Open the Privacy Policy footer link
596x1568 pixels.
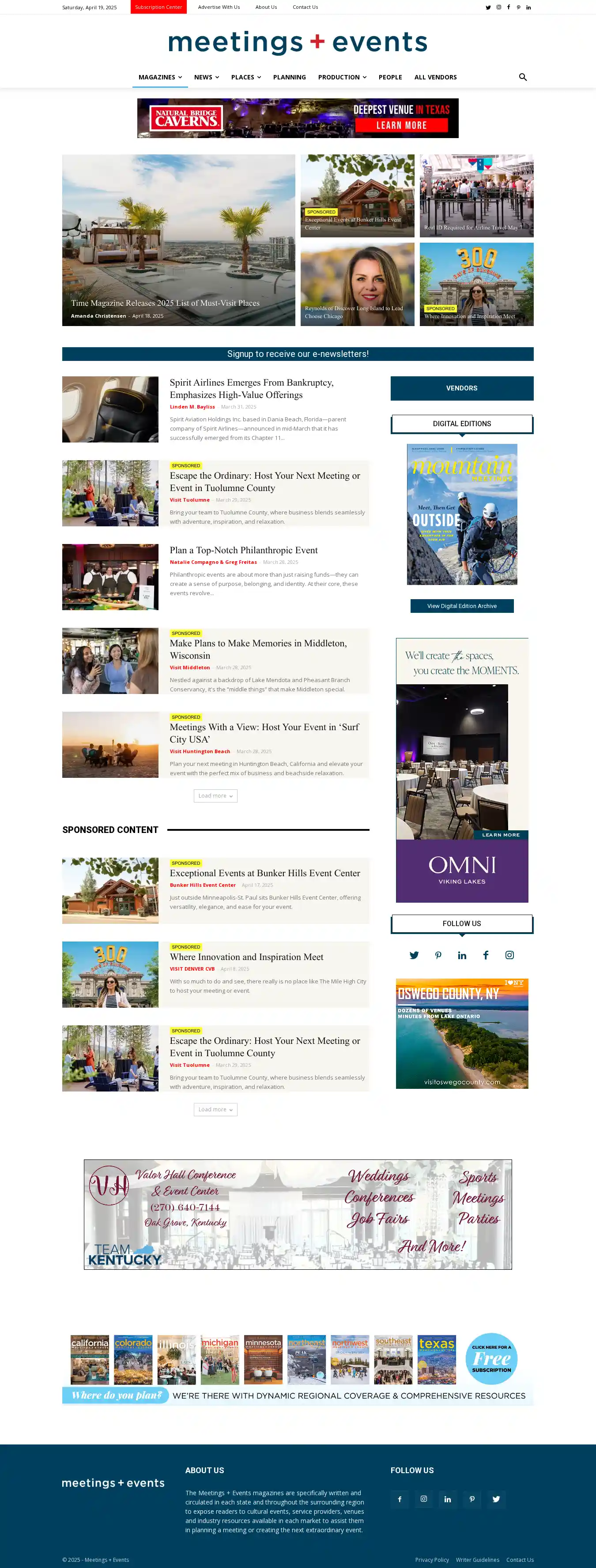tap(432, 1560)
